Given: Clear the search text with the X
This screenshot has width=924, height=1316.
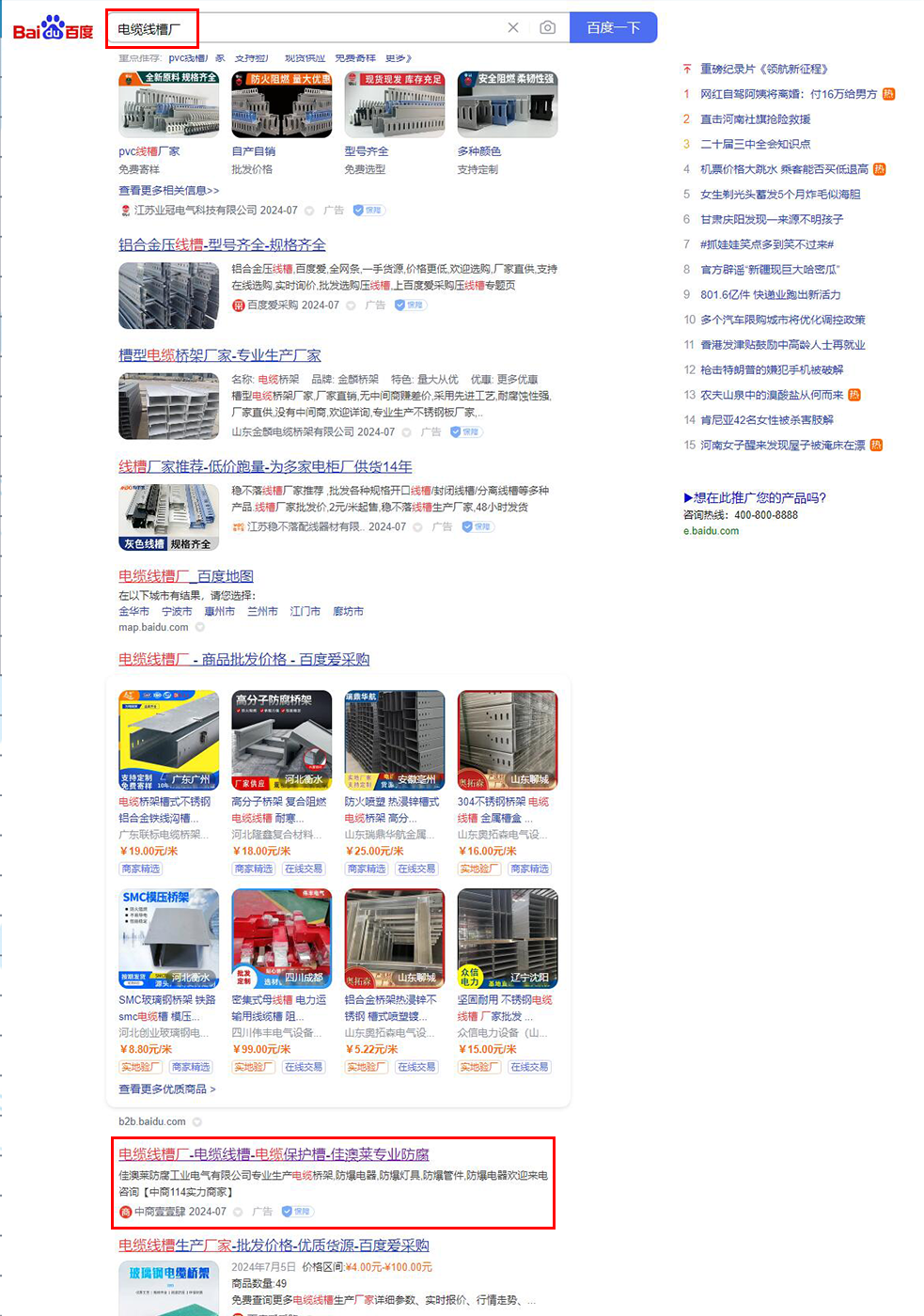Looking at the screenshot, I should [x=513, y=28].
